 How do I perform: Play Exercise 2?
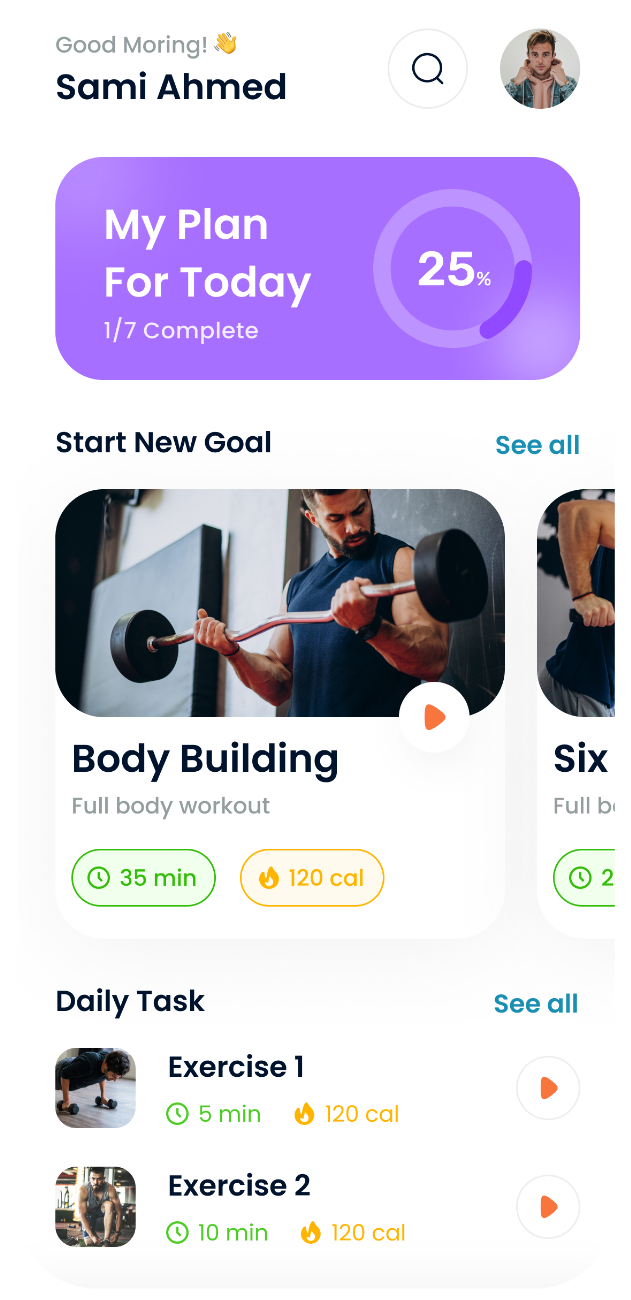point(548,1207)
